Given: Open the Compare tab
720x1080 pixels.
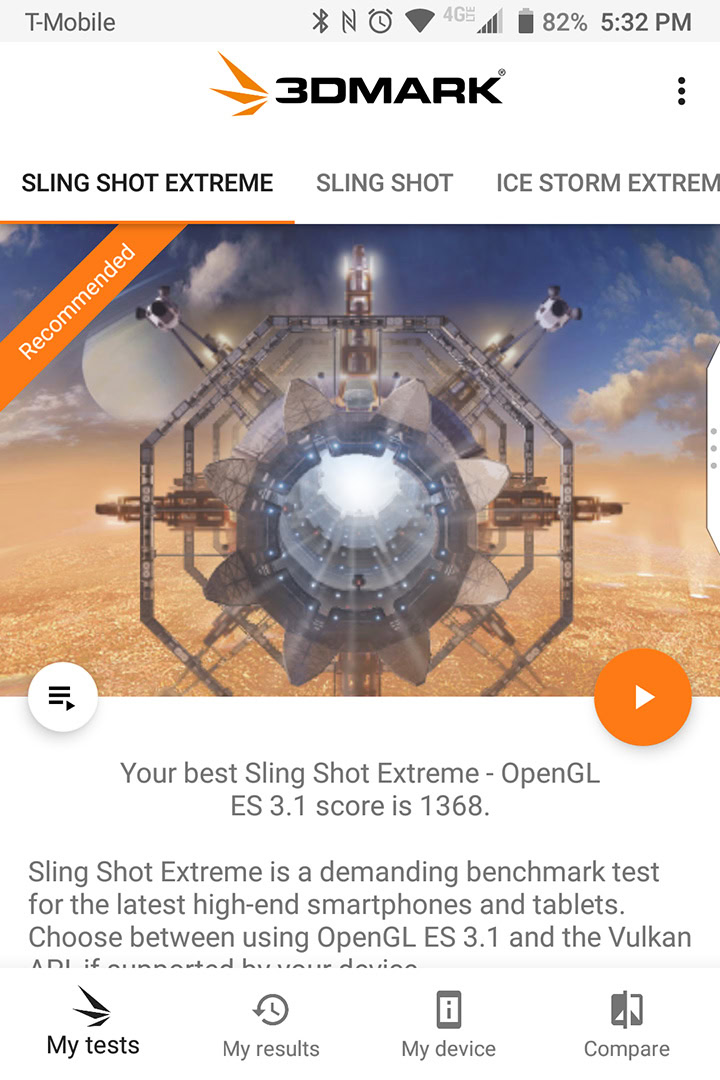Looking at the screenshot, I should (x=627, y=1026).
